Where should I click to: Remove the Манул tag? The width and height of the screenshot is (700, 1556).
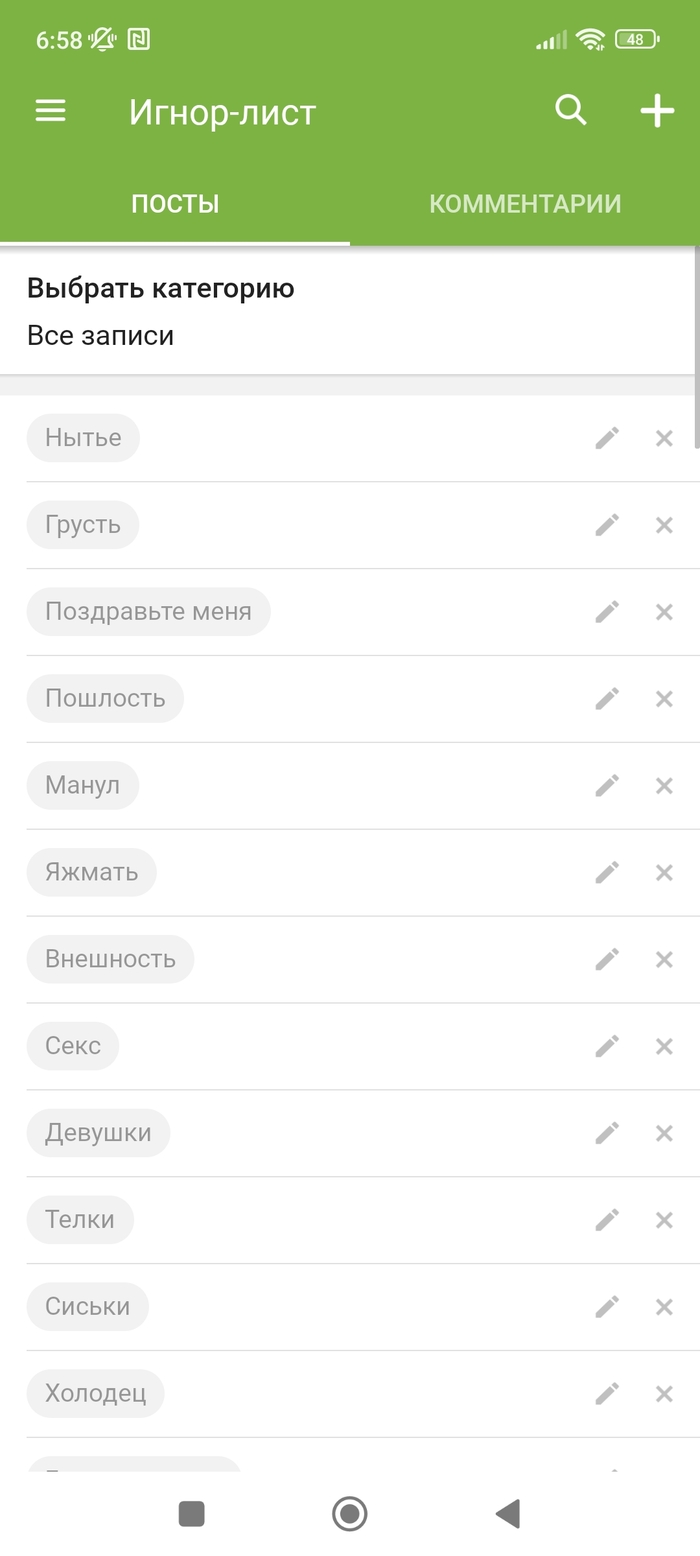pyautogui.click(x=664, y=786)
